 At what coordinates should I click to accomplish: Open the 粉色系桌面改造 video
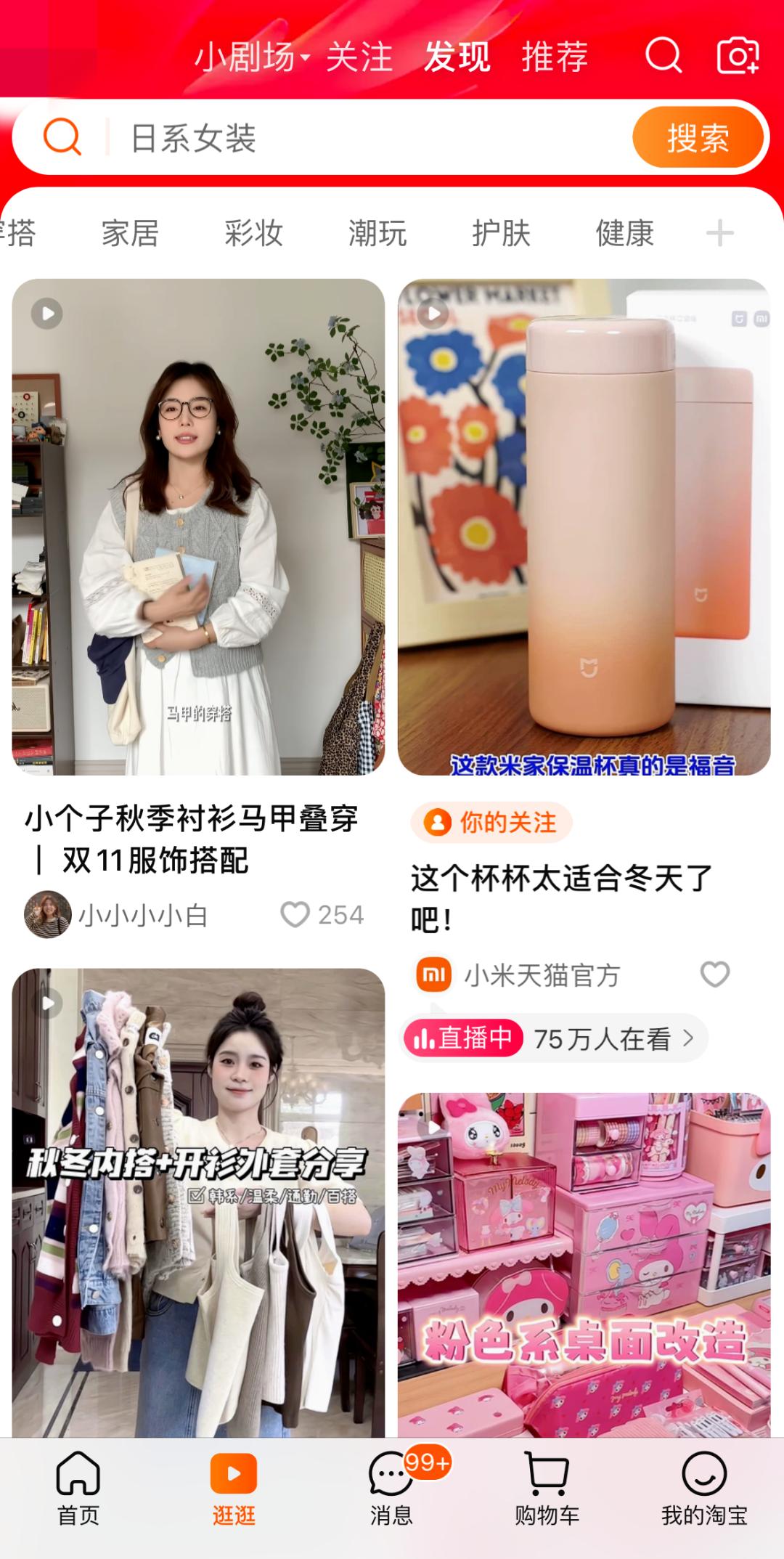click(584, 1263)
